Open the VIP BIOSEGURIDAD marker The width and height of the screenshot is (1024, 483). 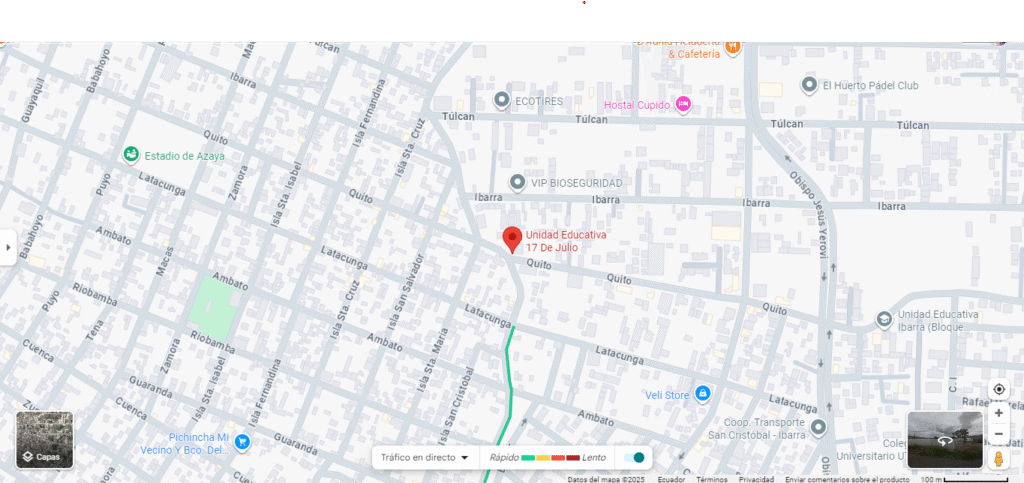pos(517,182)
